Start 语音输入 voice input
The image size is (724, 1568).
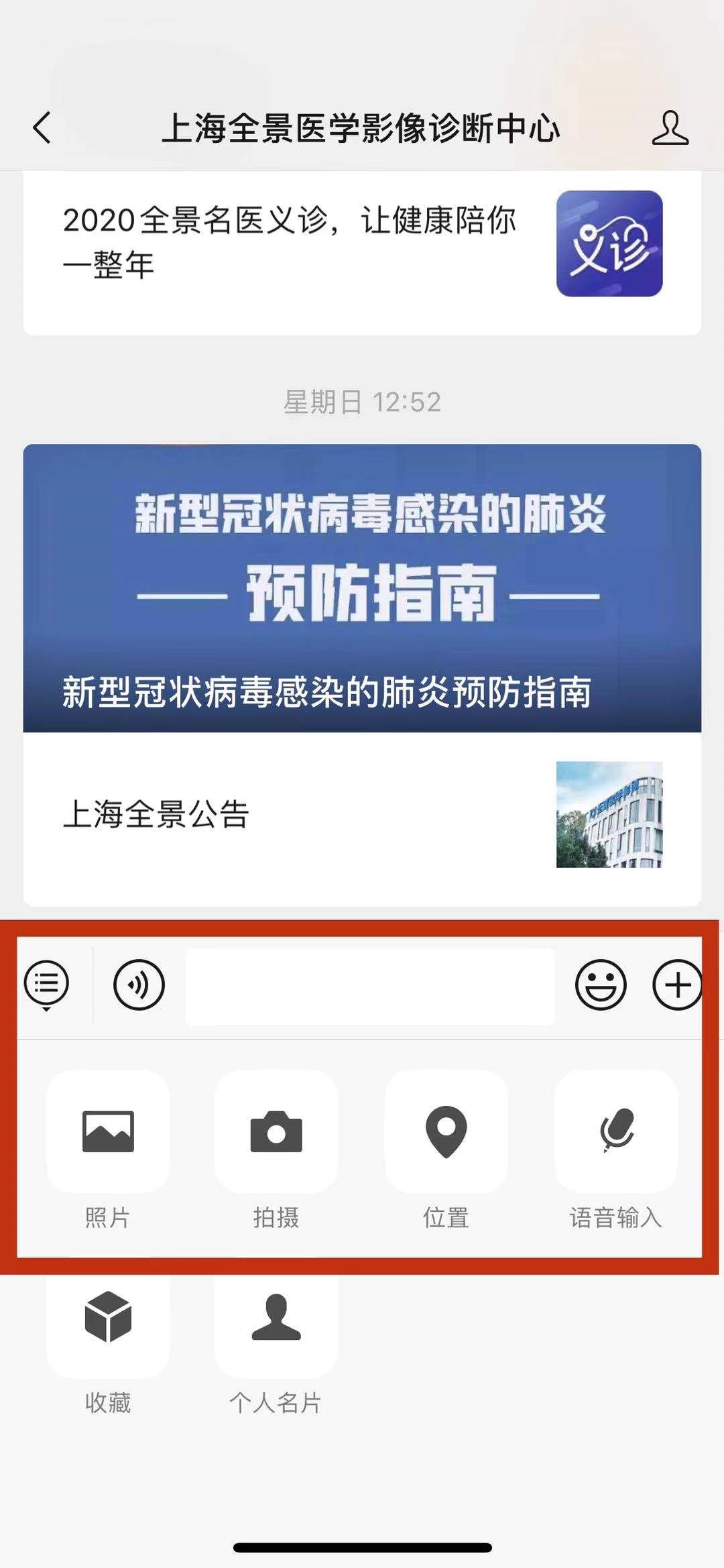pyautogui.click(x=615, y=1132)
